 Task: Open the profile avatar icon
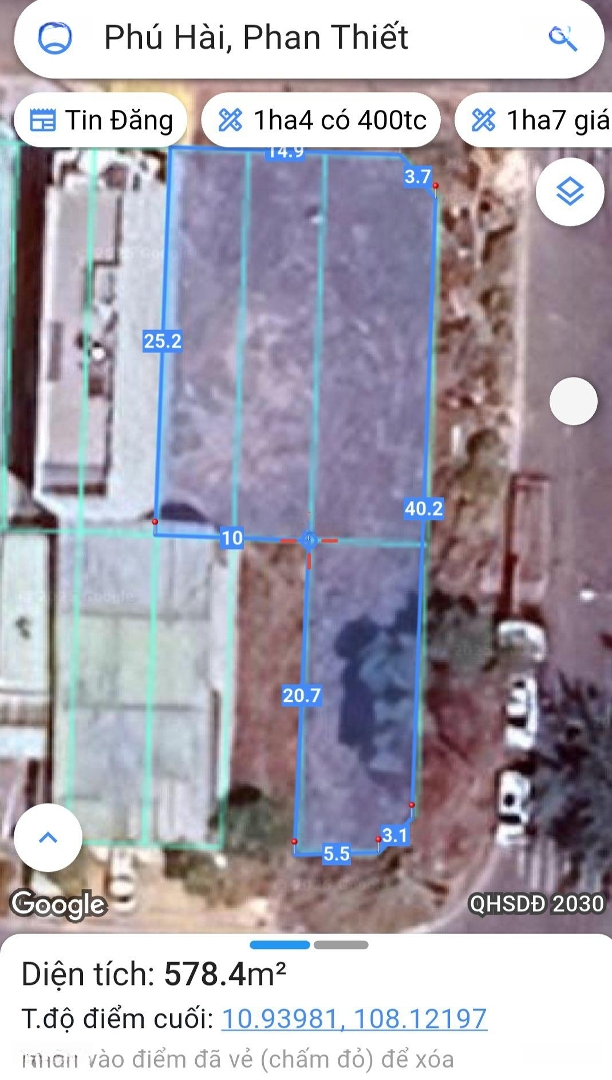(56, 38)
